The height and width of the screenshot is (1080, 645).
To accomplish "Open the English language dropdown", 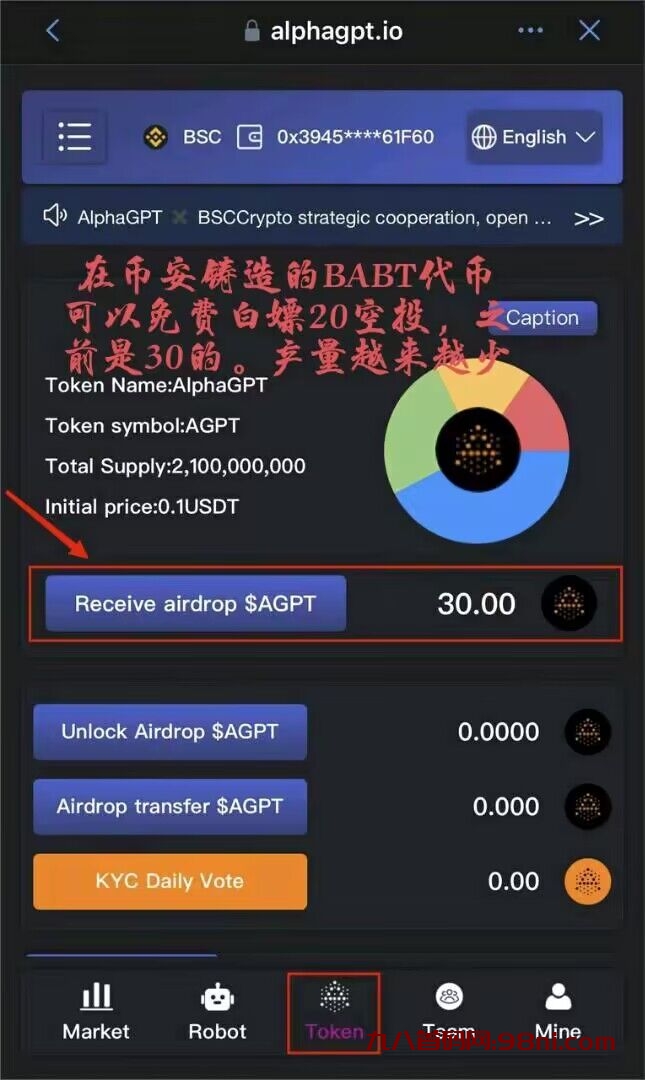I will (x=534, y=137).
